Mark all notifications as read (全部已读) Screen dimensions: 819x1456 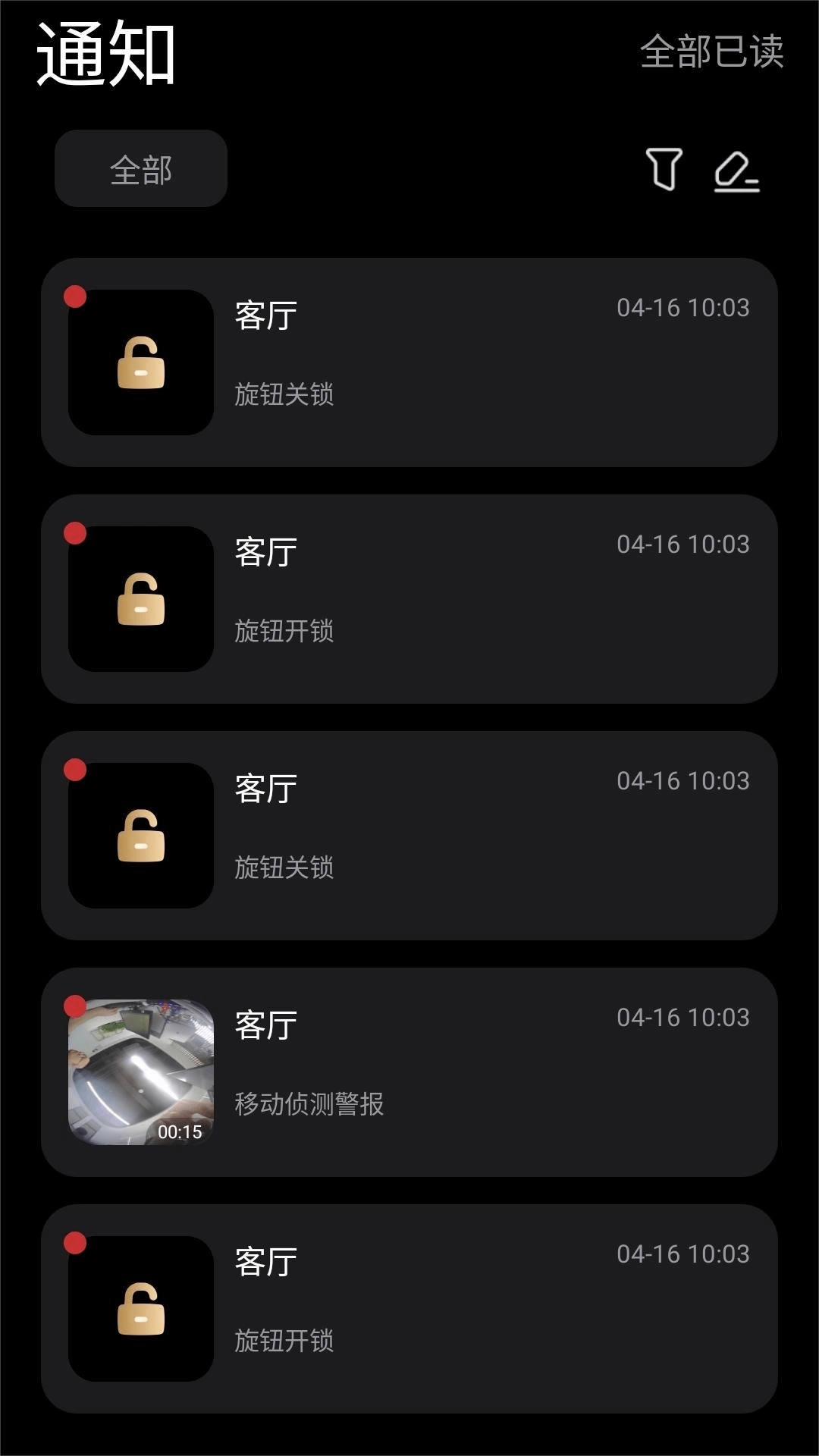click(711, 52)
